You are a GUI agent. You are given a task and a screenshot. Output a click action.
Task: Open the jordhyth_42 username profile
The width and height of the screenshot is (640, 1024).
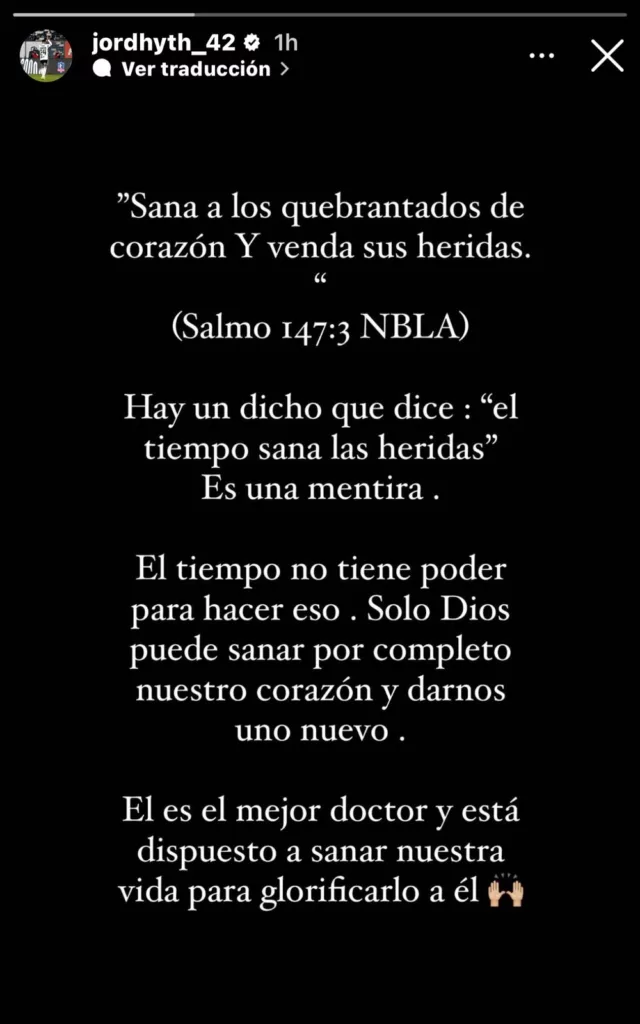pyautogui.click(x=163, y=42)
